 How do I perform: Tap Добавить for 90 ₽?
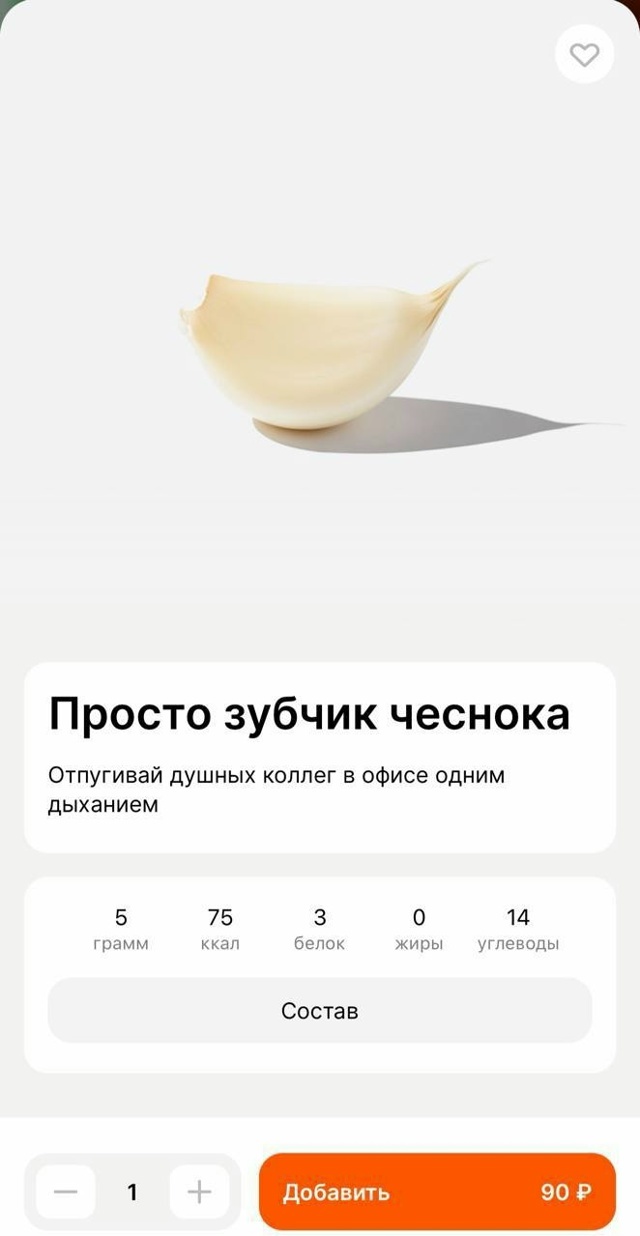(x=437, y=1192)
